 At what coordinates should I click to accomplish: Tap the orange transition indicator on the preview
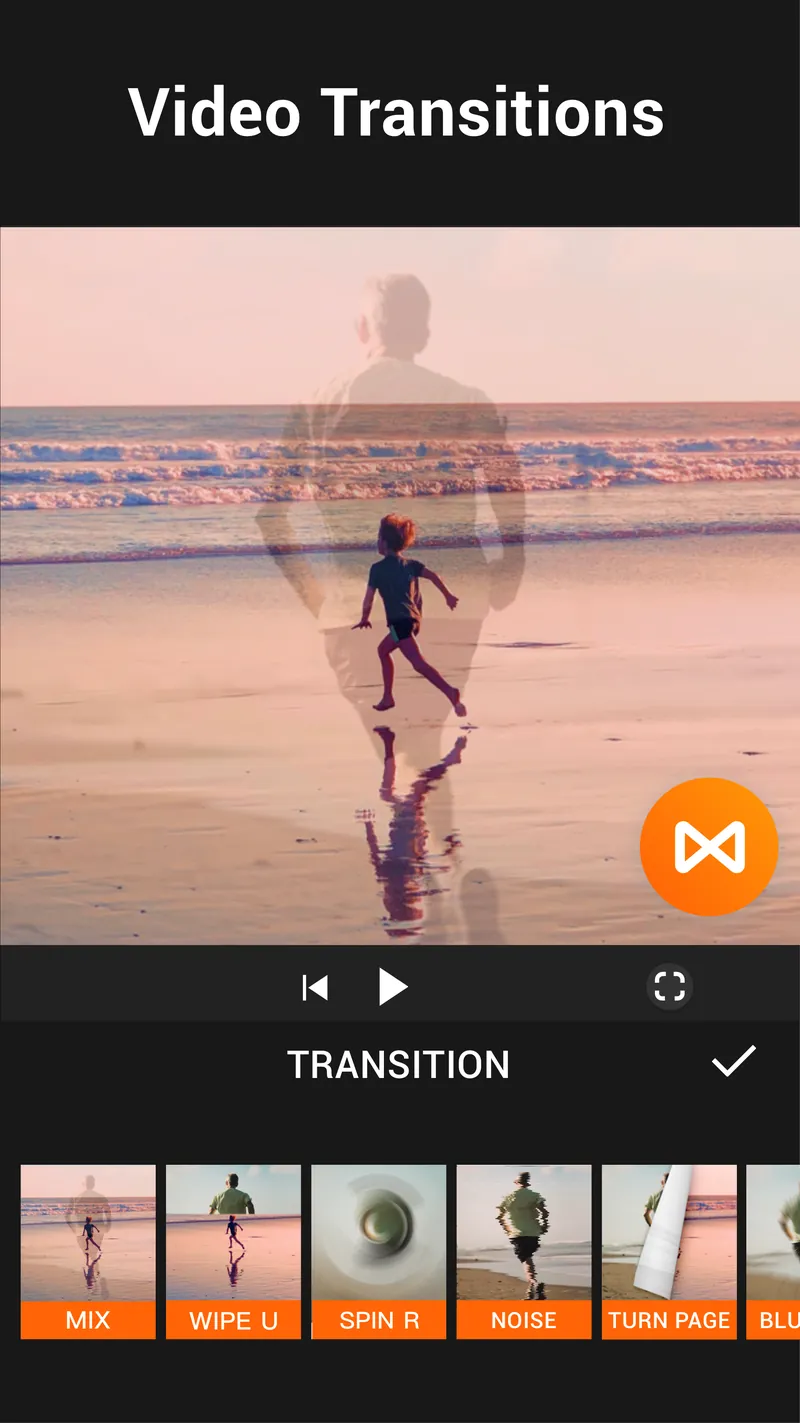(710, 846)
